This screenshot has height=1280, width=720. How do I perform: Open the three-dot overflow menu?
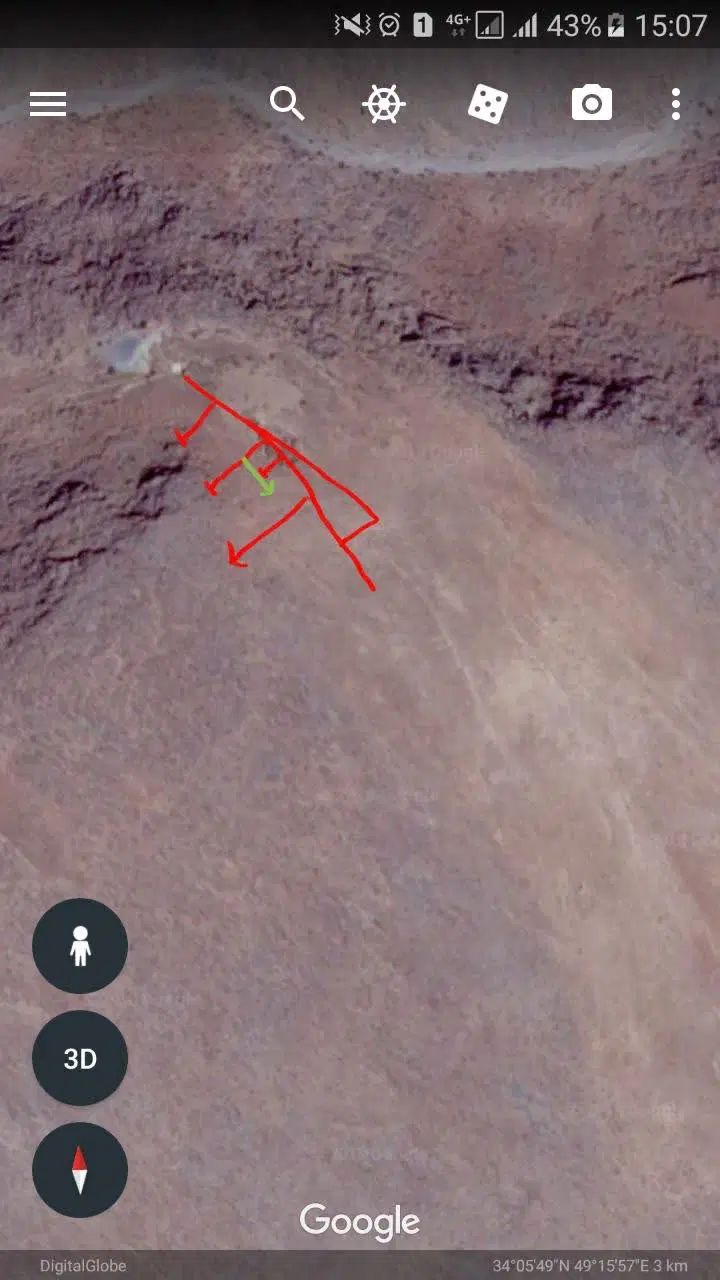tap(676, 104)
